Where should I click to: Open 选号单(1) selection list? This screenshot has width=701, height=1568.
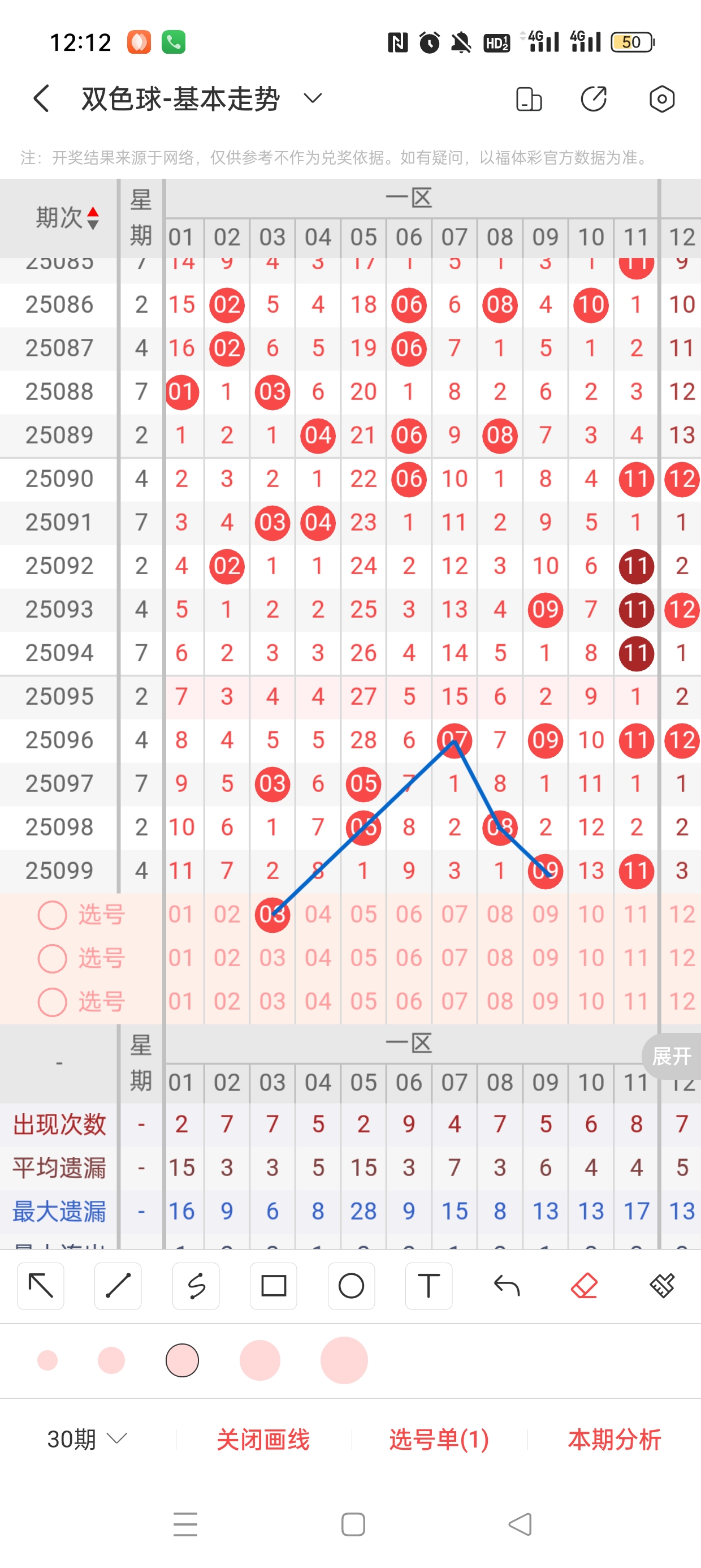[x=439, y=1439]
